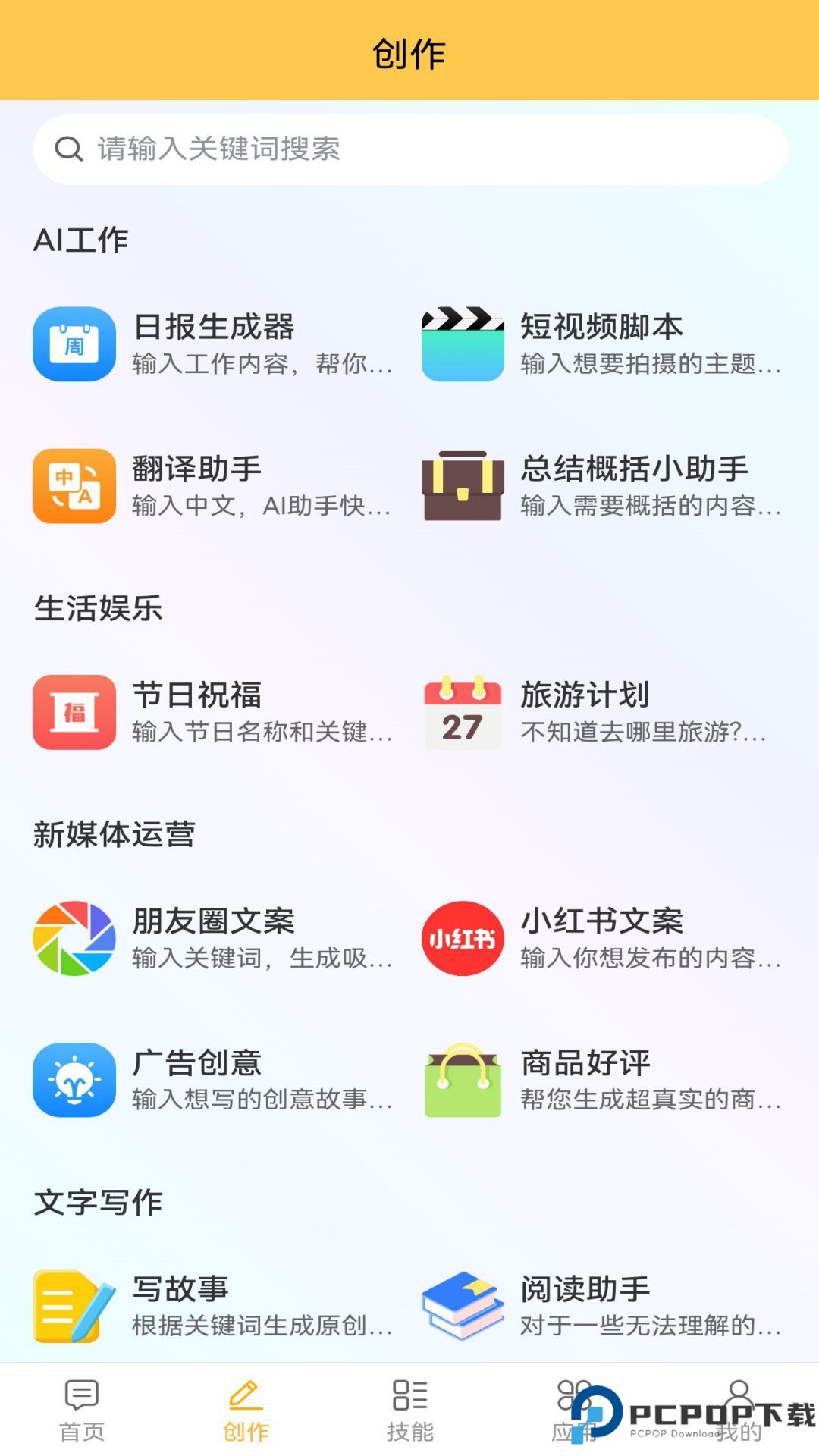Click the 总结概括小助手 briefcase icon
The image size is (819, 1456).
click(x=463, y=485)
